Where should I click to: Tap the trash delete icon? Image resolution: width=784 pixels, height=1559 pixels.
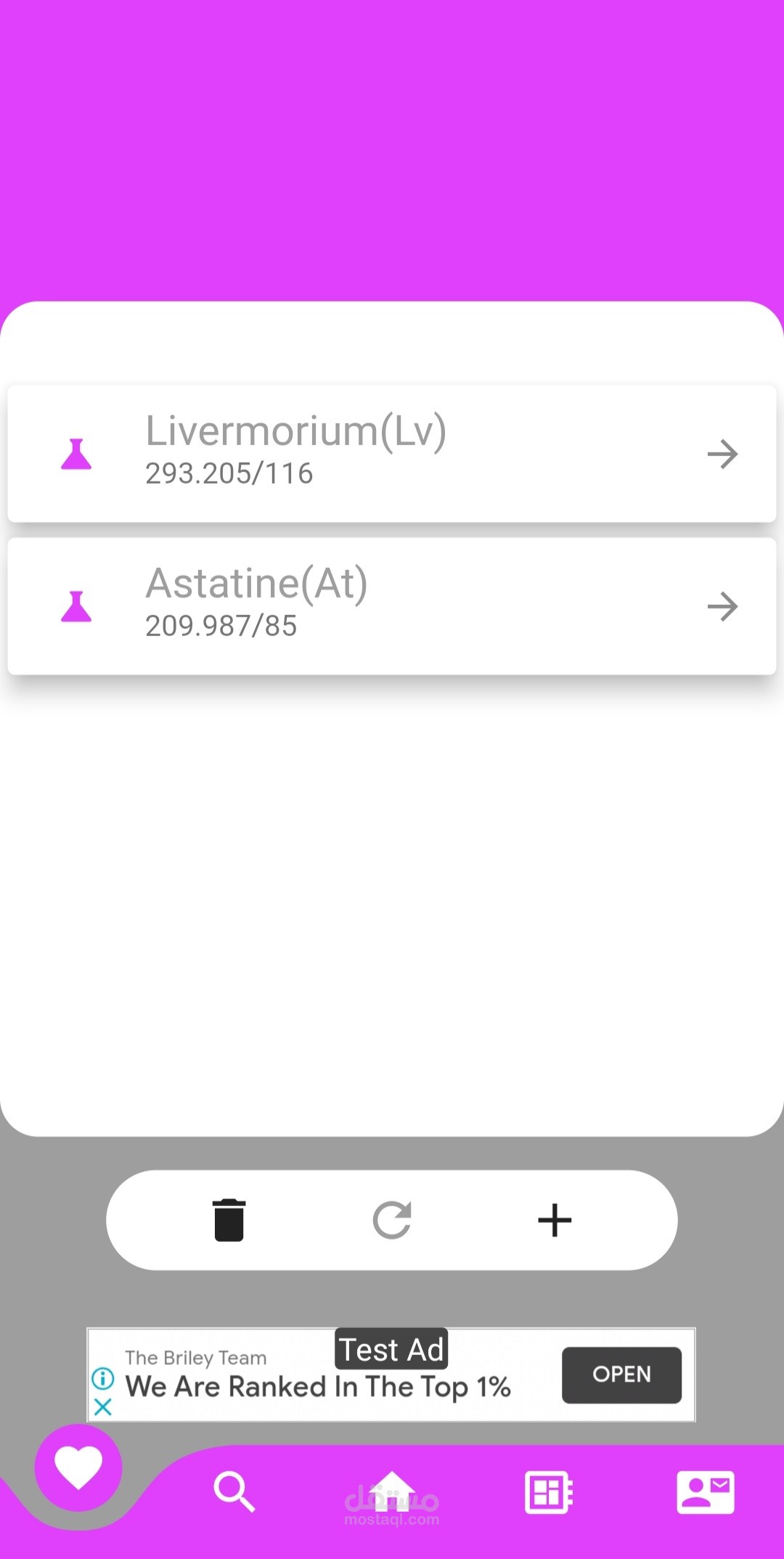229,1220
